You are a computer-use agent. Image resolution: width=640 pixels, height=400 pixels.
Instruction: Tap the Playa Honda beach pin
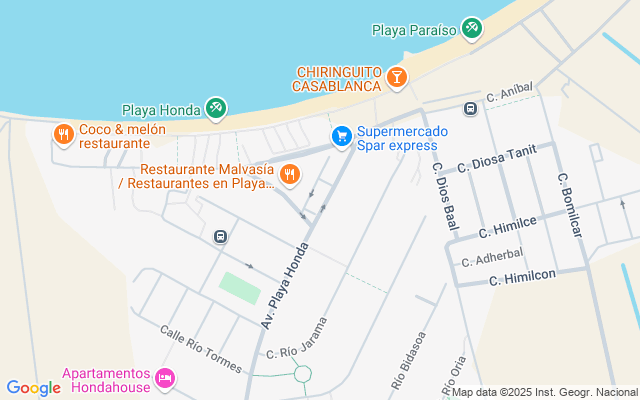216,108
